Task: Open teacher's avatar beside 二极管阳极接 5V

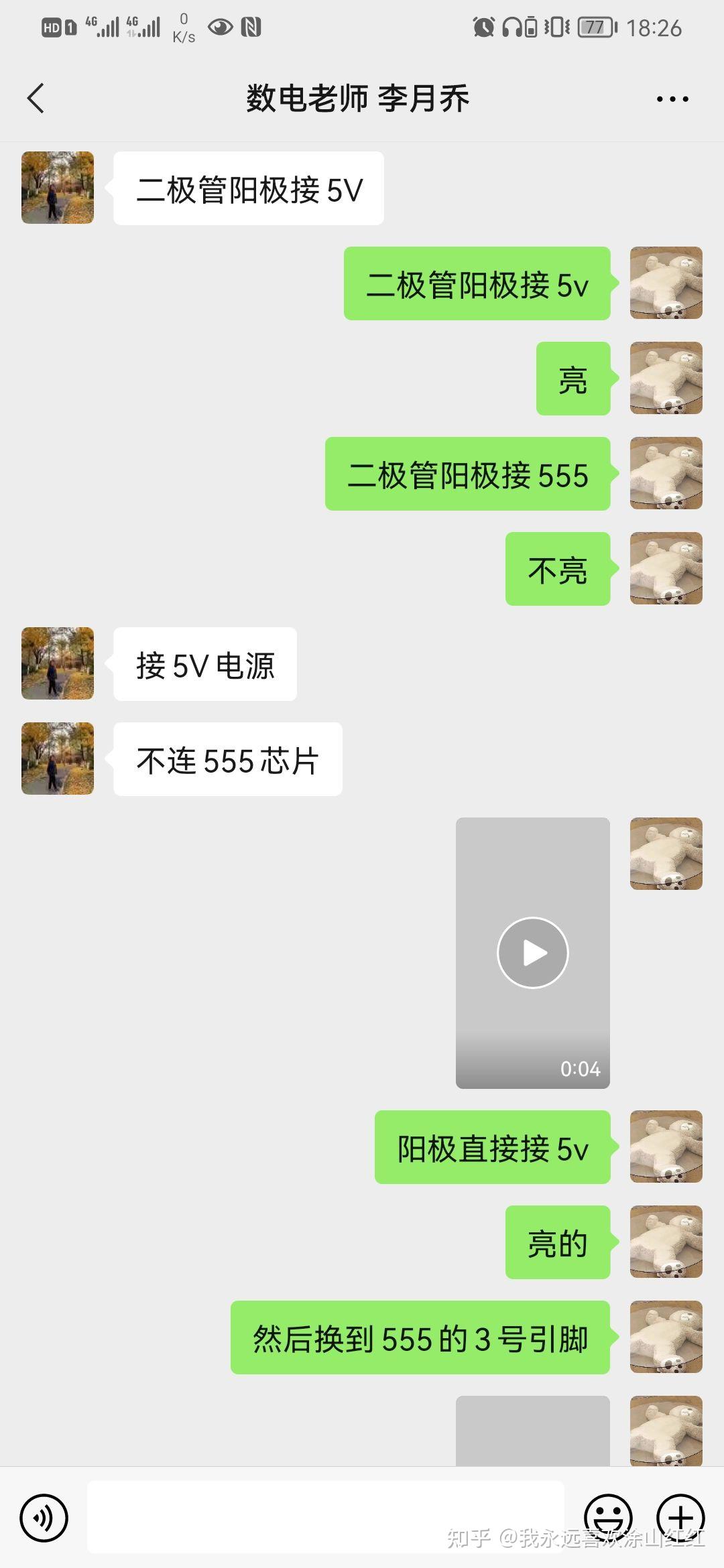Action: tap(58, 188)
